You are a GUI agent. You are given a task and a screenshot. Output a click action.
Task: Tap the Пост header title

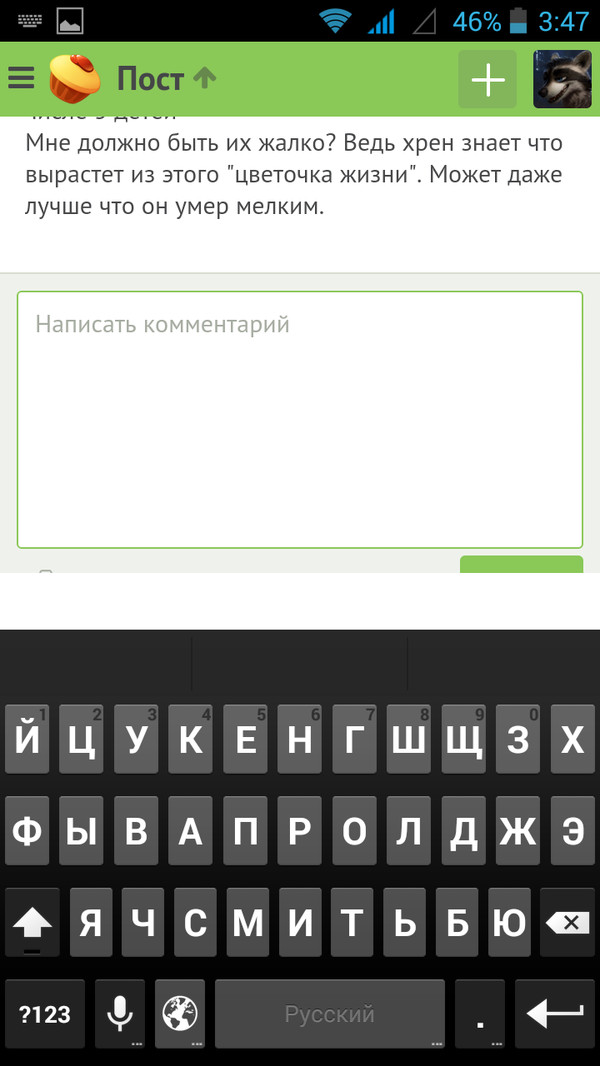coord(151,78)
